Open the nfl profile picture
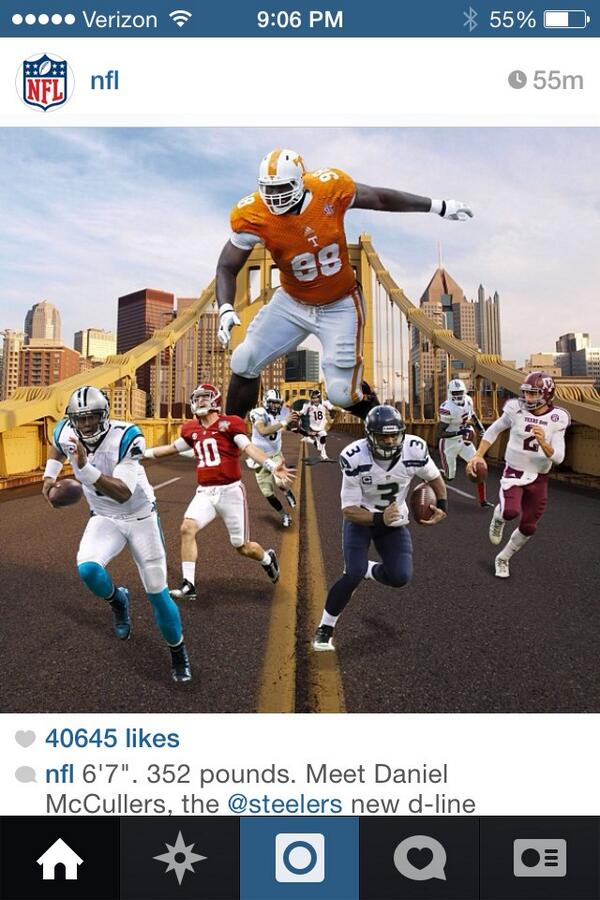 [45, 82]
